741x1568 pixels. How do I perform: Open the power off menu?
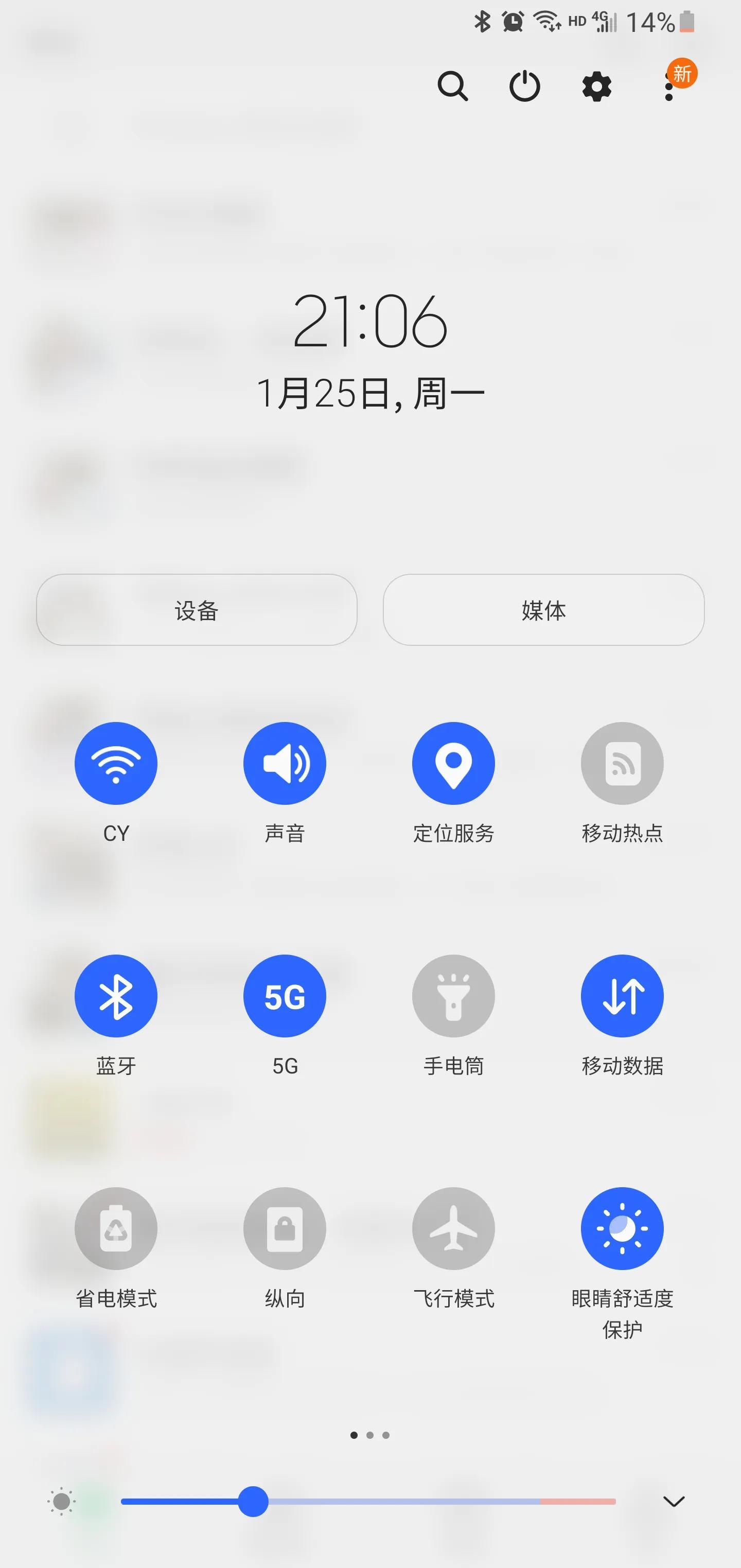(524, 86)
